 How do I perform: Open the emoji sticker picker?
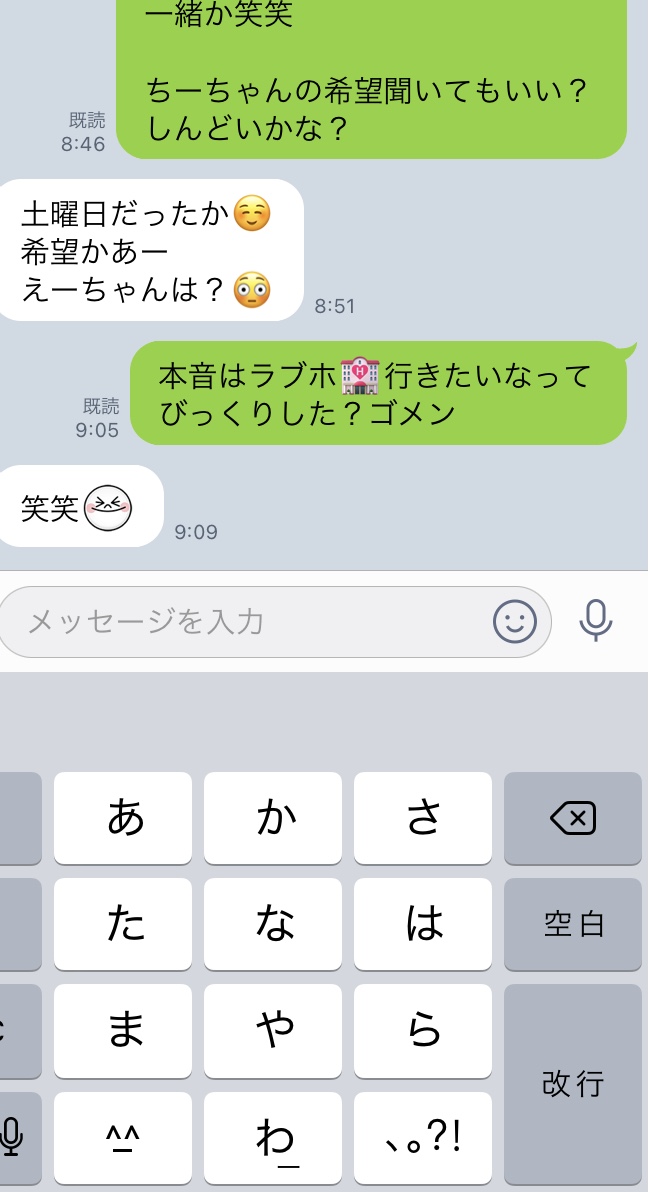tap(515, 622)
